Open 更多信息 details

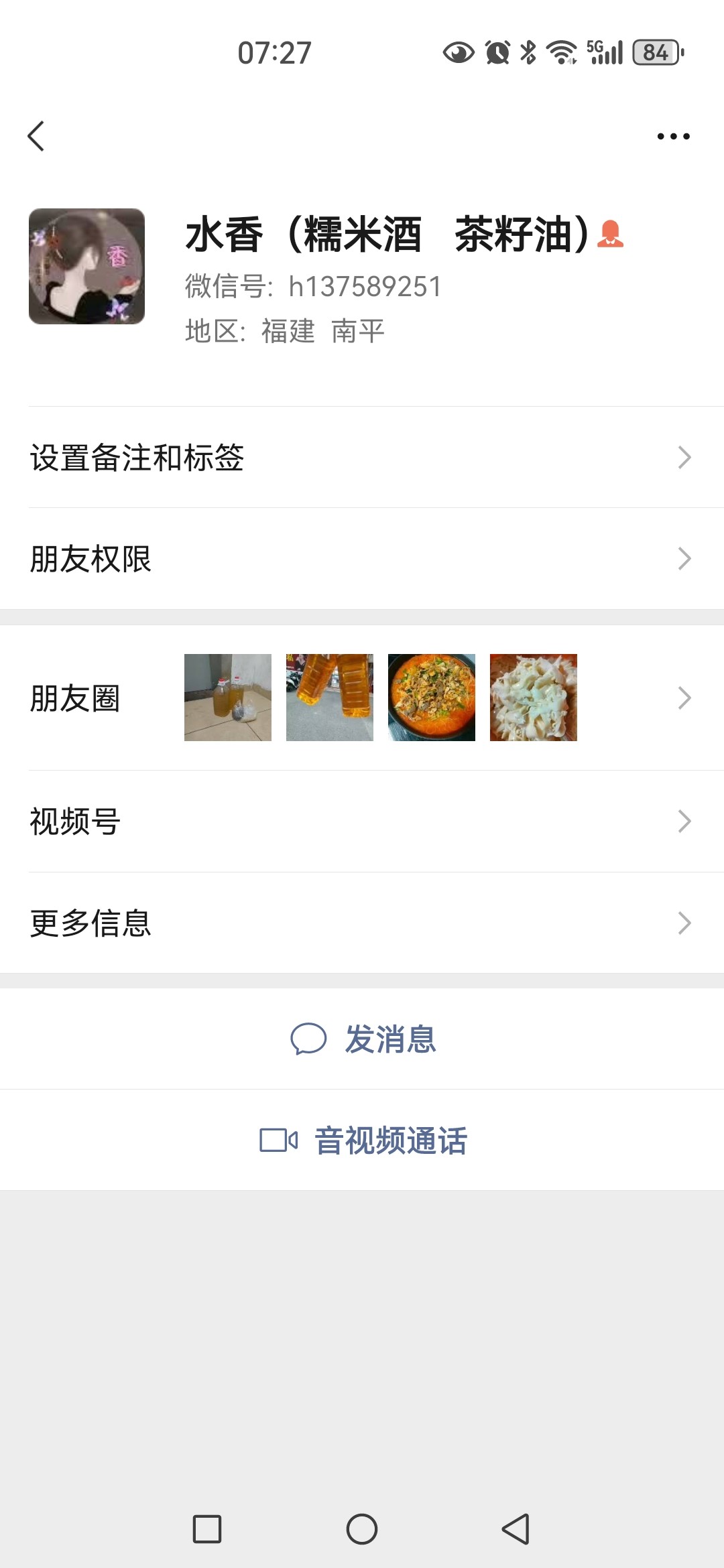tap(362, 923)
